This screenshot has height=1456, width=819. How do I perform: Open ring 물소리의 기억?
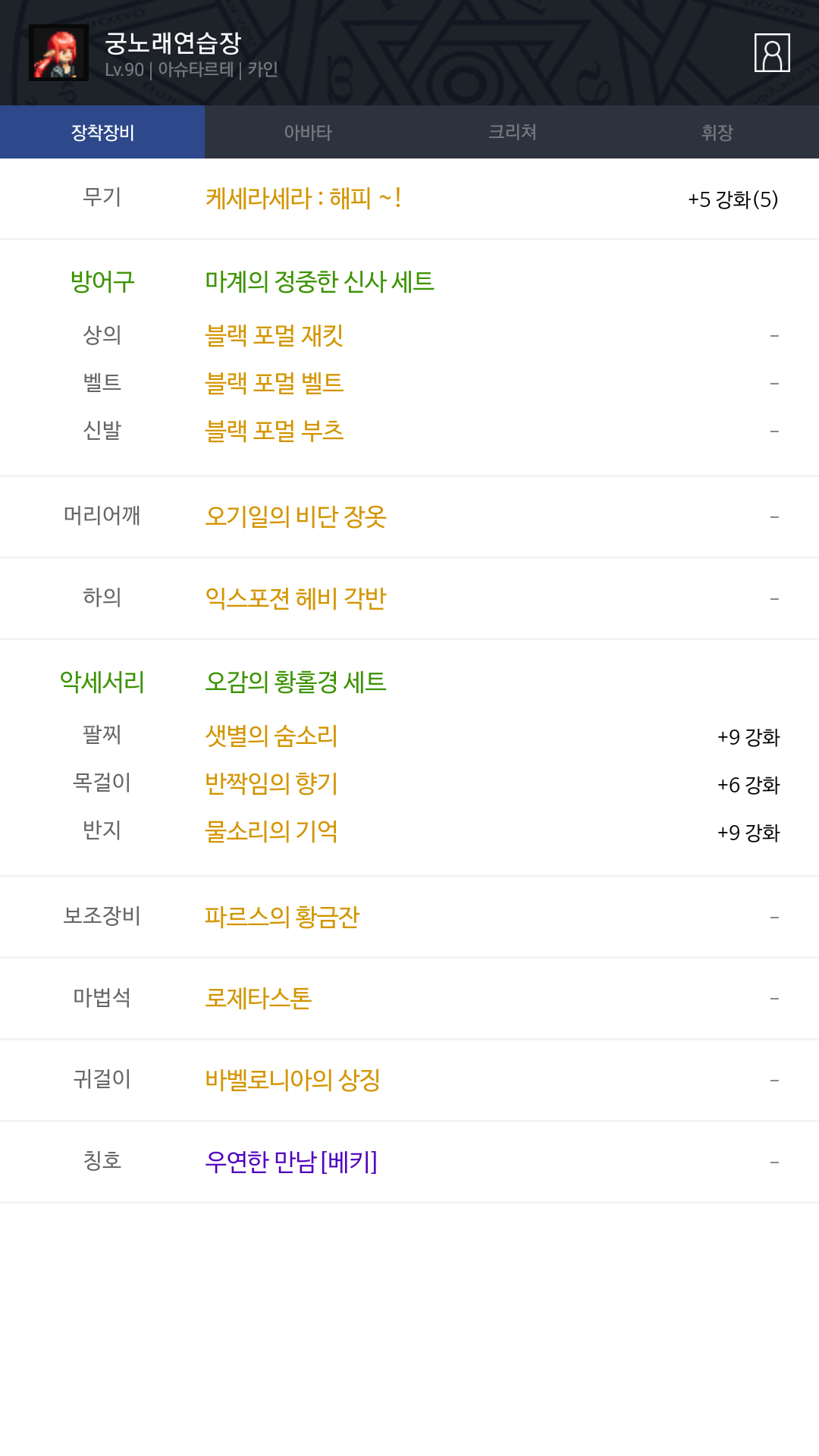click(271, 831)
